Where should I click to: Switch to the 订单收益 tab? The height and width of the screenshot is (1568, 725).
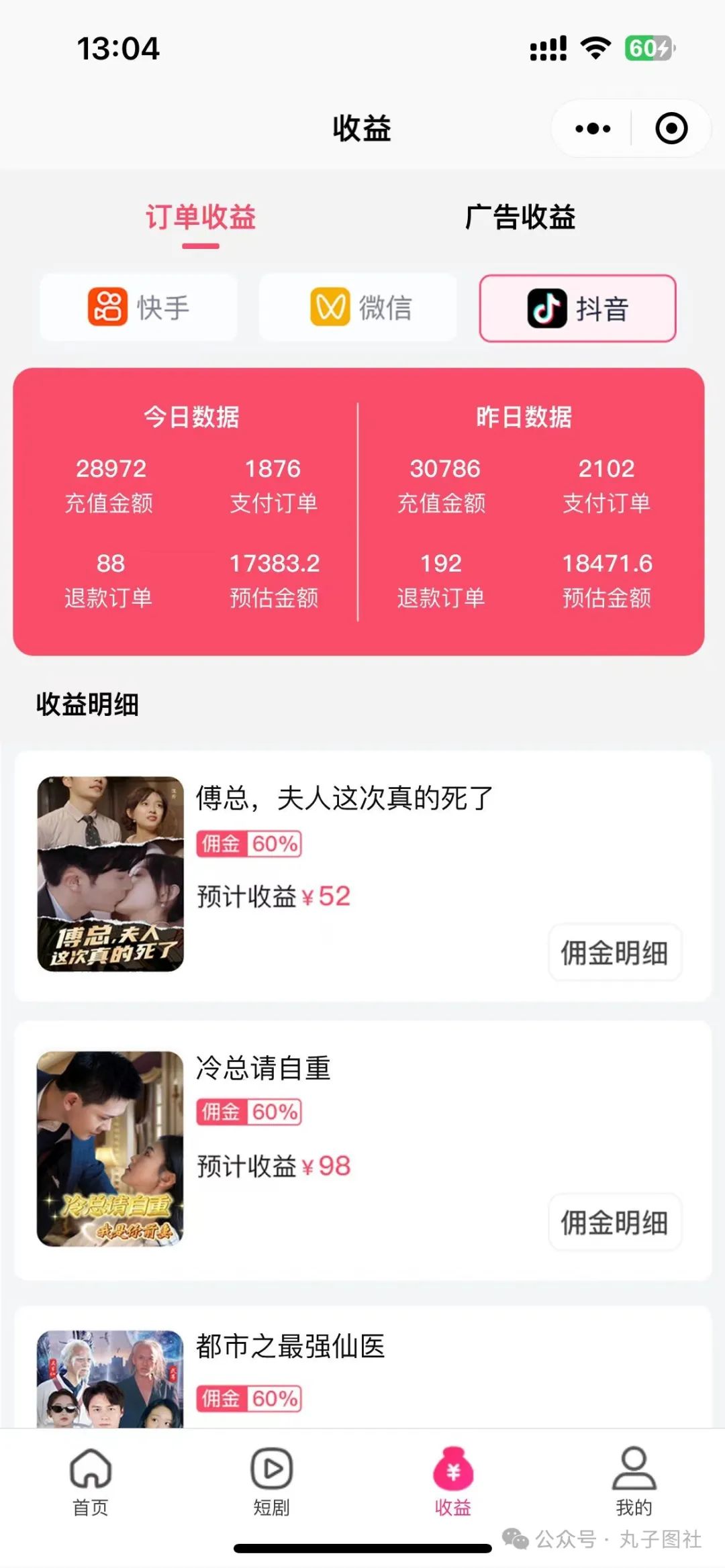[200, 217]
